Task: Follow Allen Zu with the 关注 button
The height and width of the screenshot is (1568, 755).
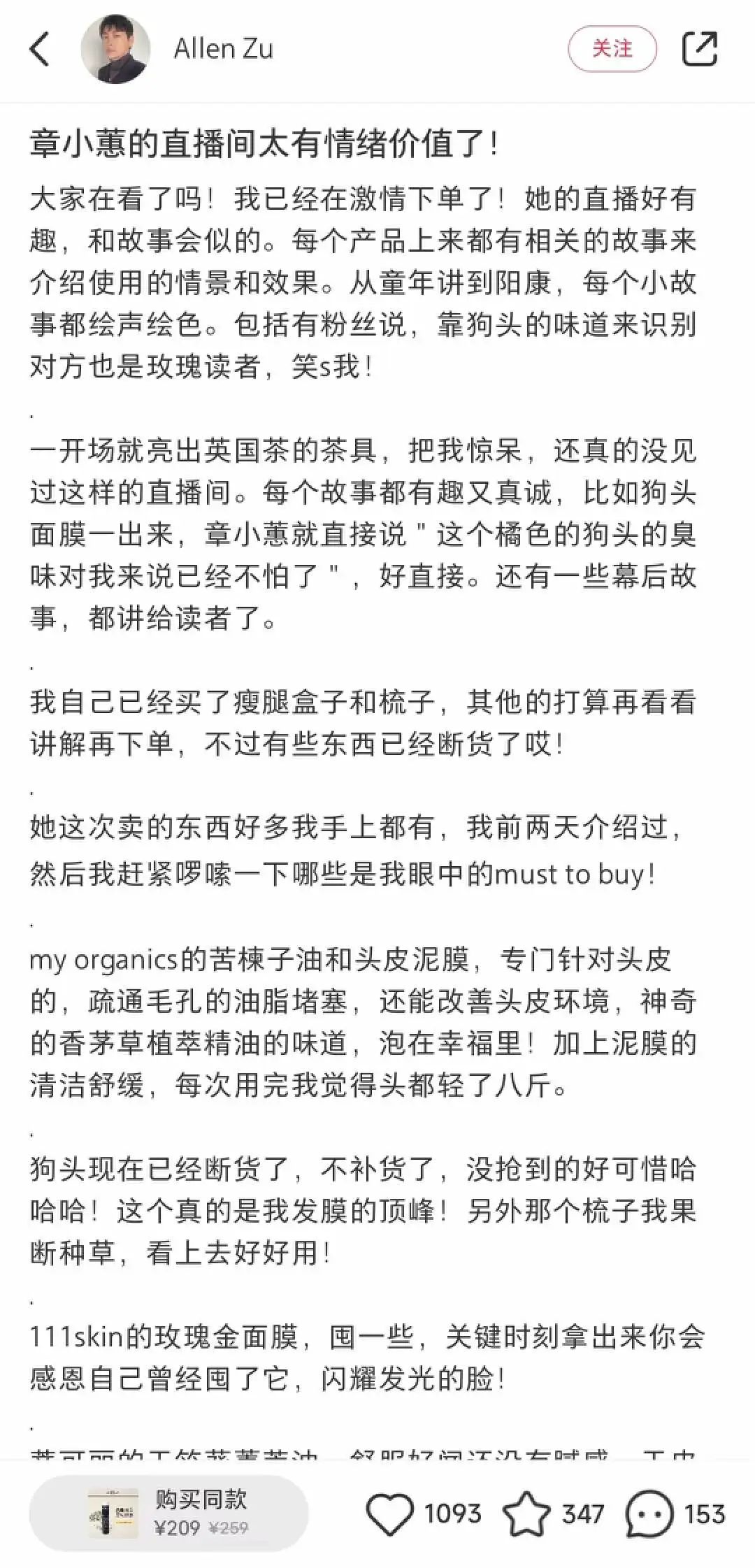Action: (x=612, y=49)
